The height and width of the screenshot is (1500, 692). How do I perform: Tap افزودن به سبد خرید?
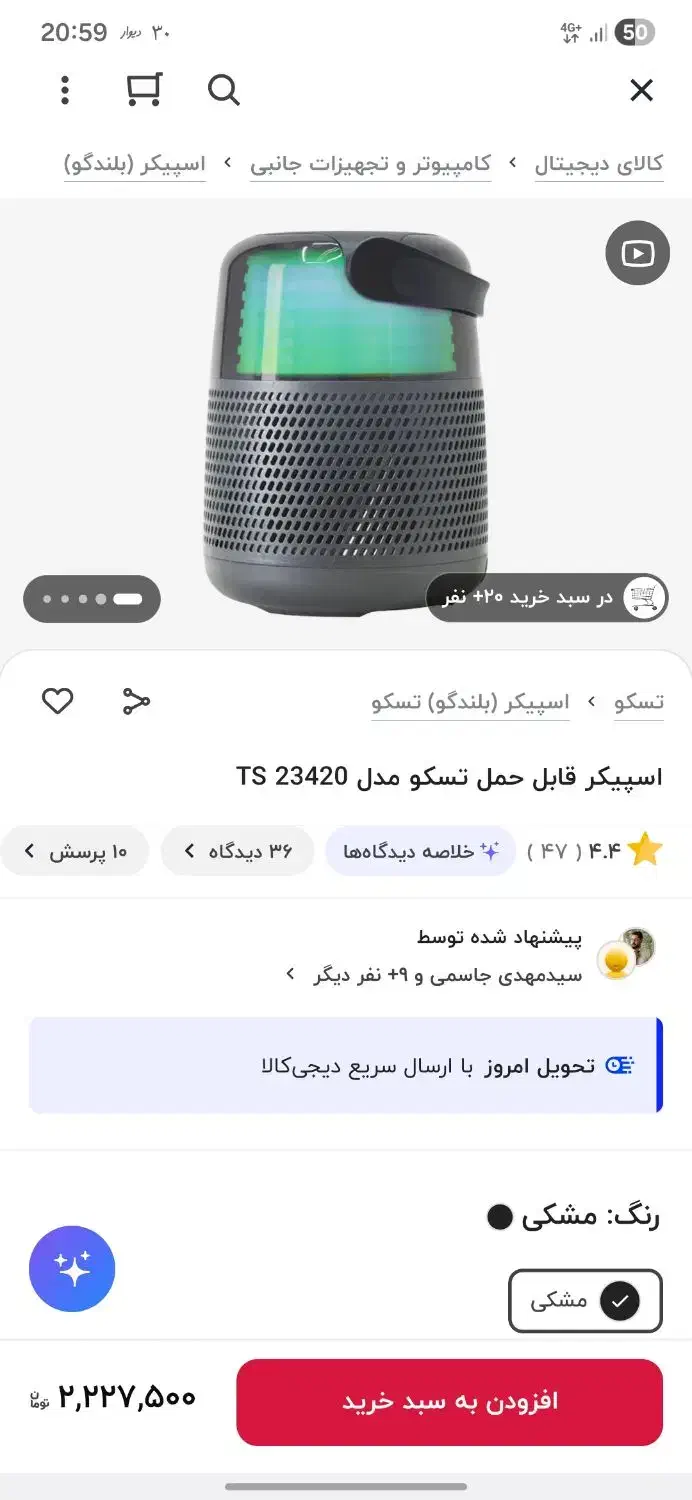pos(449,1401)
